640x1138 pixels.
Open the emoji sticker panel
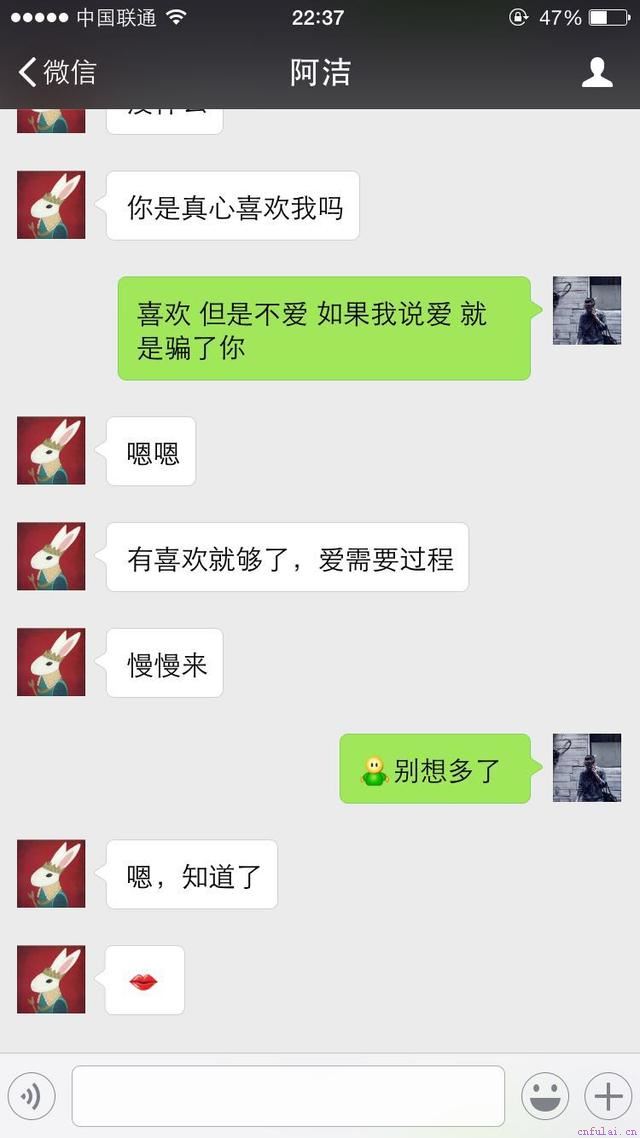point(545,1097)
